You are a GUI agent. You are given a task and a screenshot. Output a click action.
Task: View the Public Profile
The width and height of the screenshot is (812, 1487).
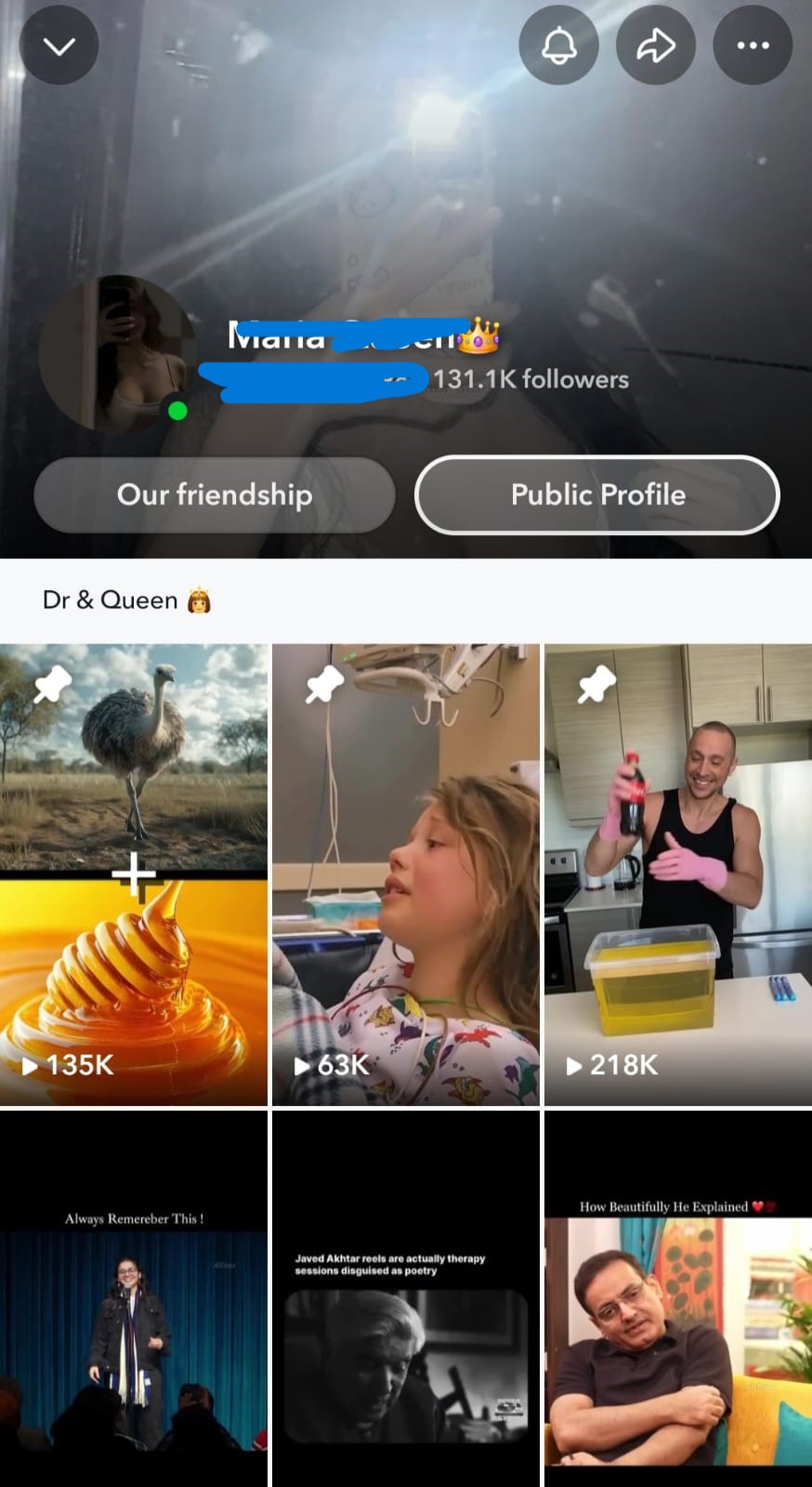click(597, 494)
